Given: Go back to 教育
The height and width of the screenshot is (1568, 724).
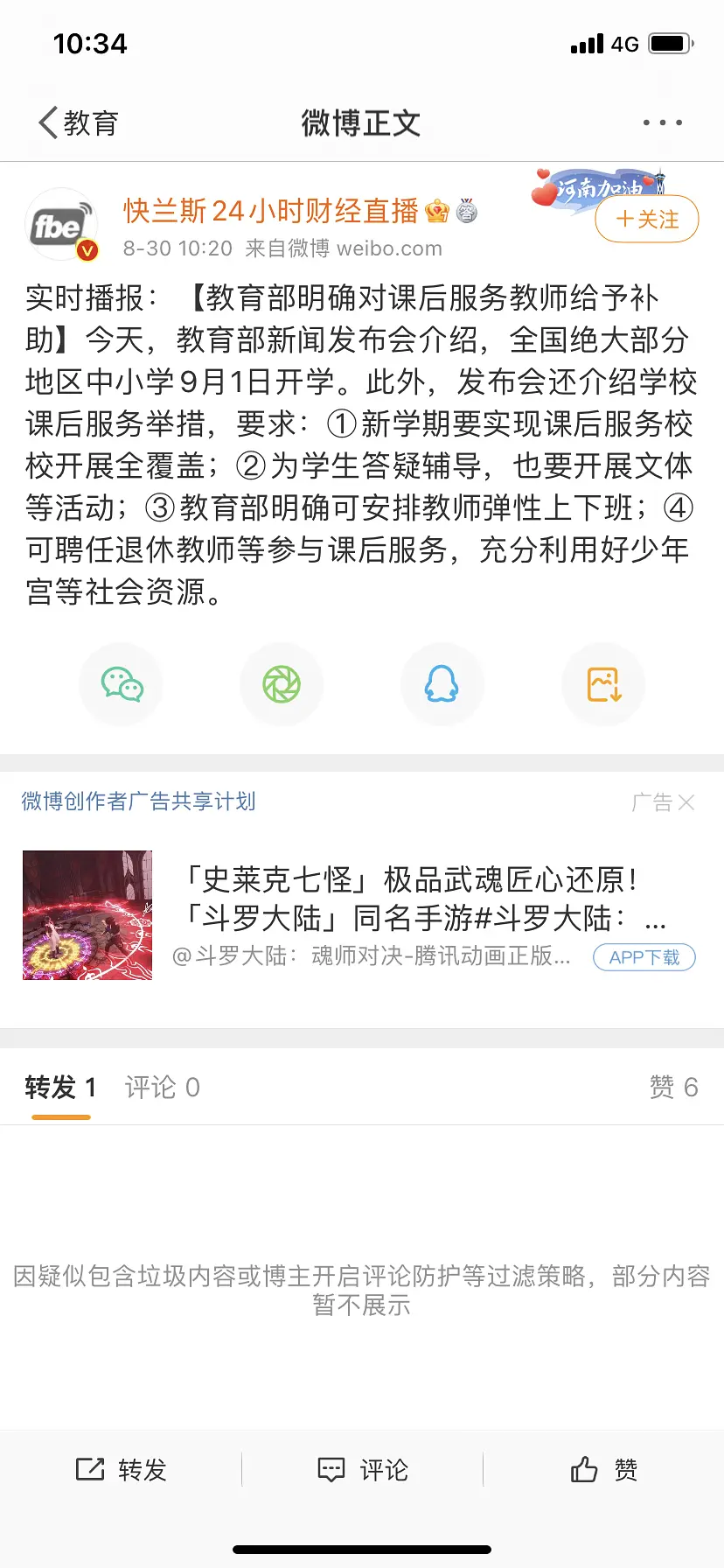Looking at the screenshot, I should click(78, 122).
